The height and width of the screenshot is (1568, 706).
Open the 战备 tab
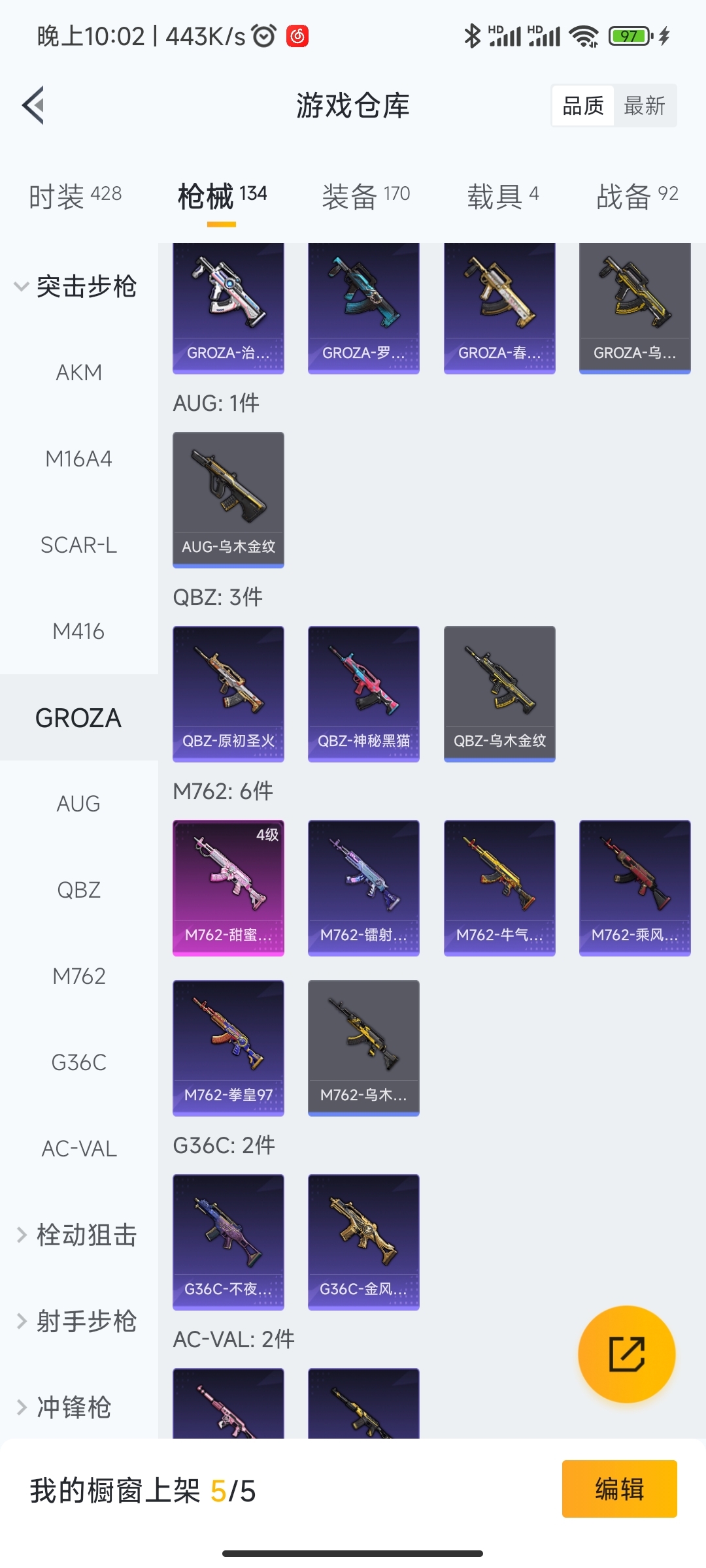(637, 195)
